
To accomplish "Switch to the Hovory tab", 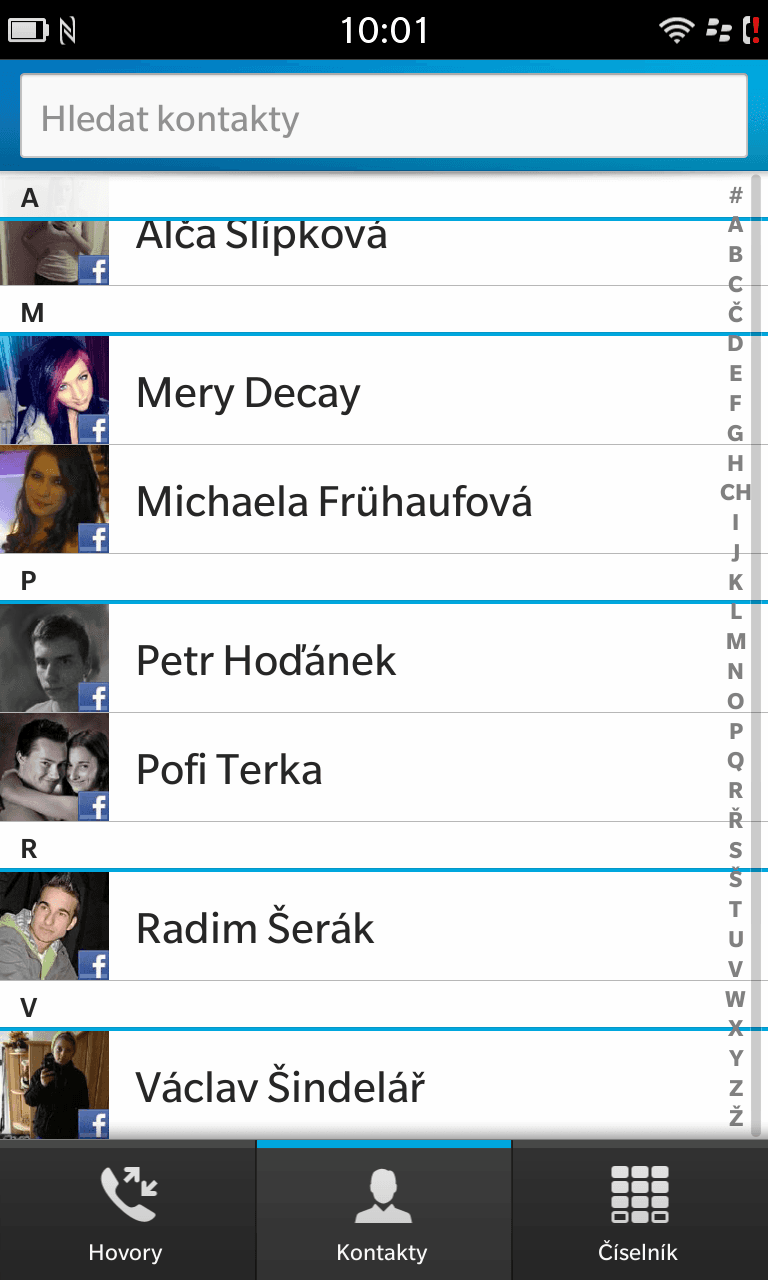I will coord(126,1212).
